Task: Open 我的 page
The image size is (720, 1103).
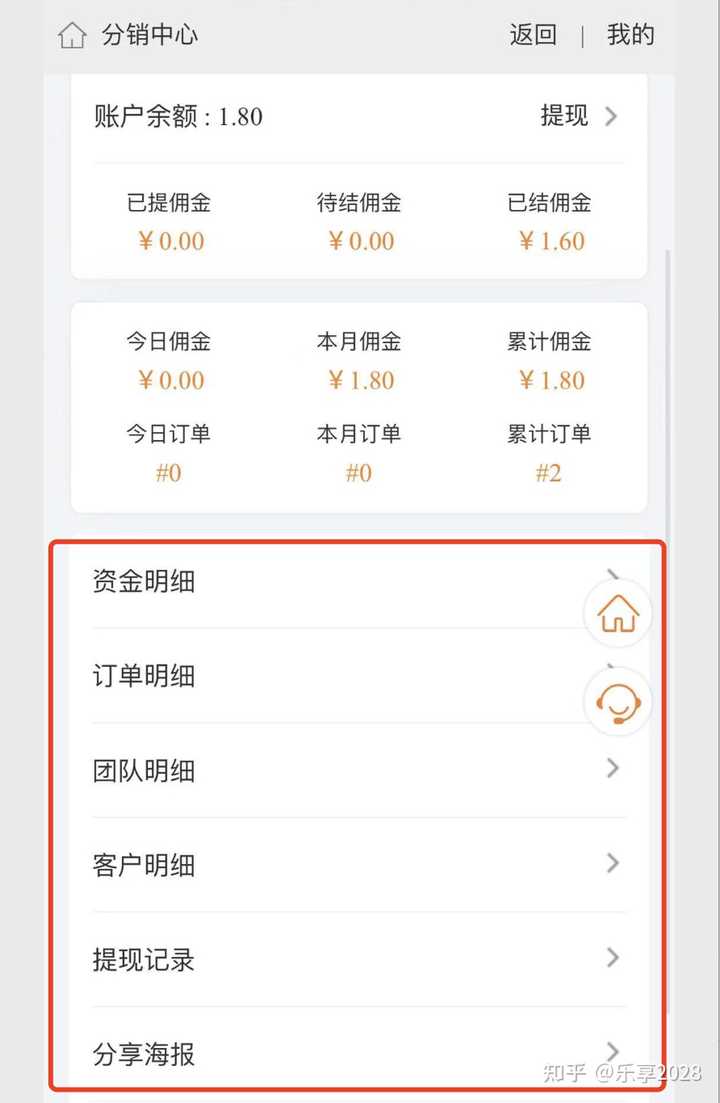Action: tap(630, 35)
